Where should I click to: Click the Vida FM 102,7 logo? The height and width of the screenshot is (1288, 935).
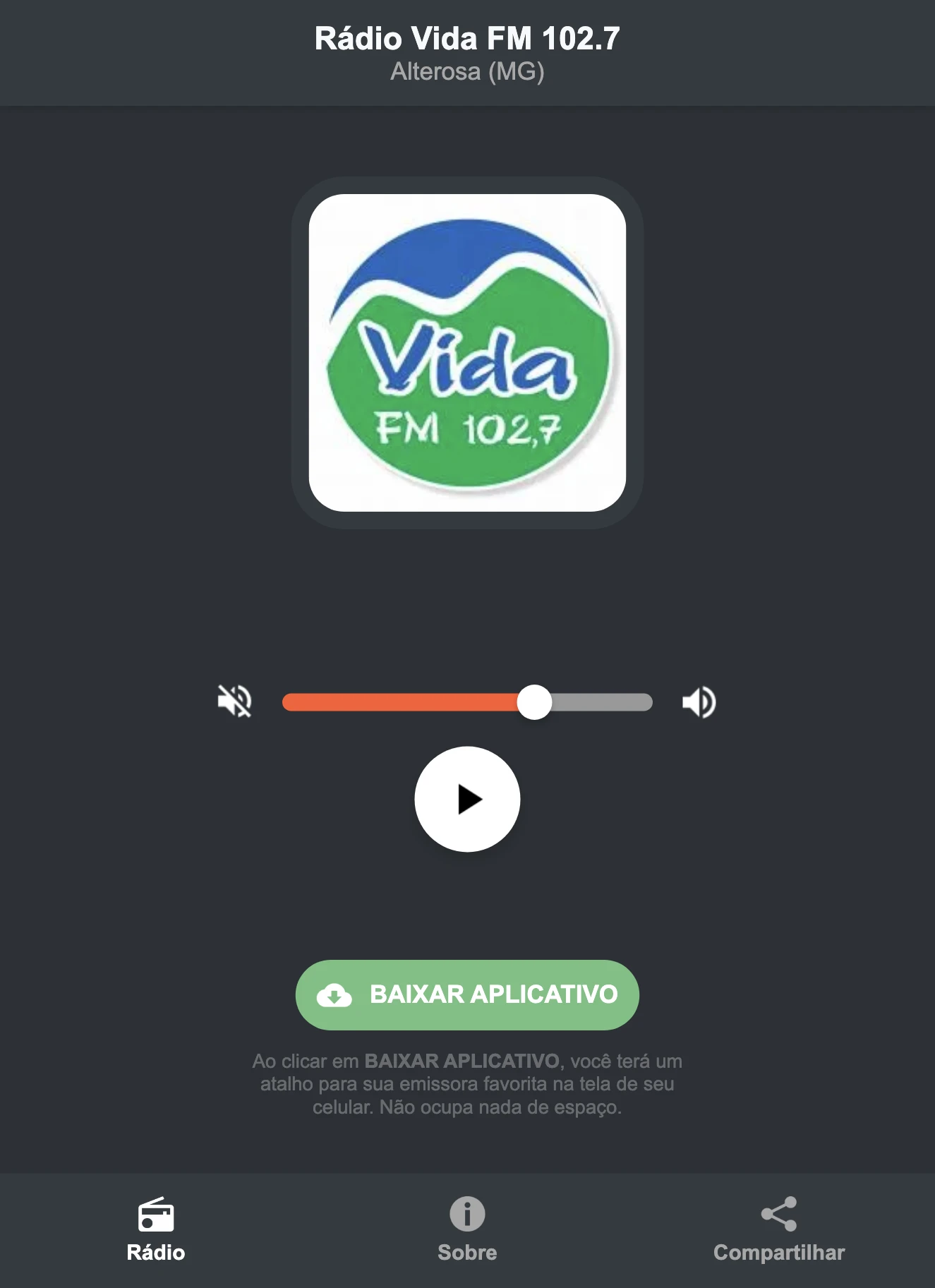tap(467, 353)
